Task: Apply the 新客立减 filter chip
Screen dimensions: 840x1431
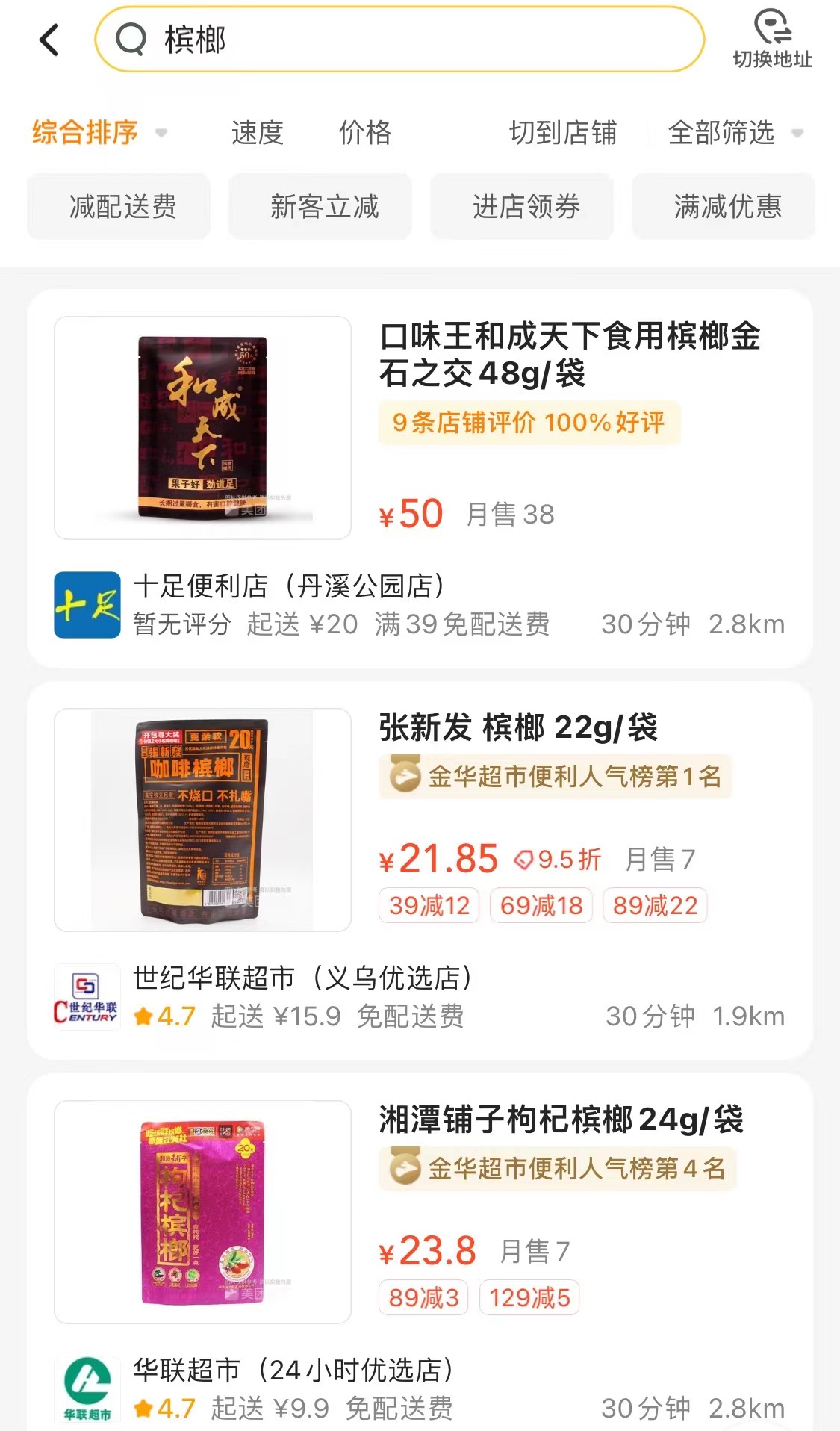Action: [x=324, y=206]
